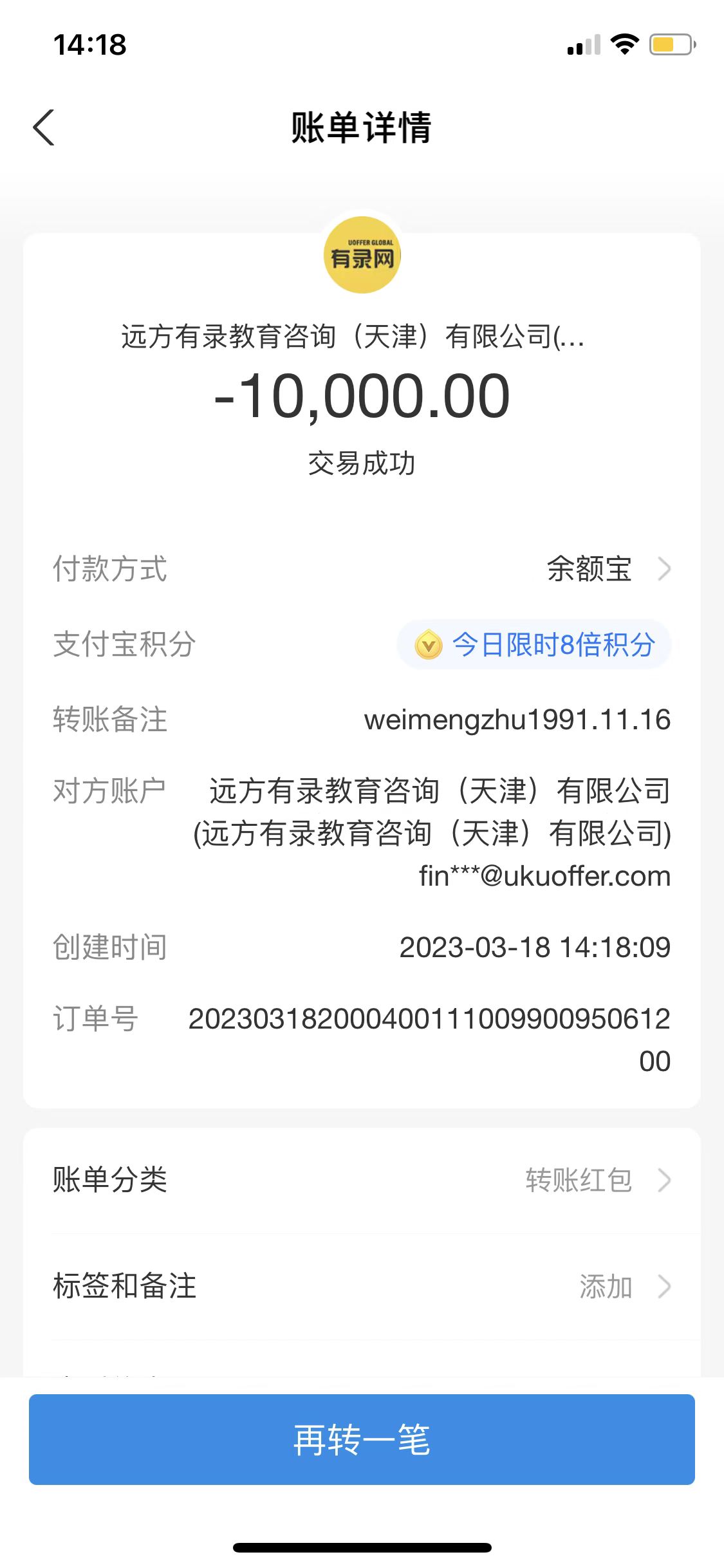Go back from the 账单详情 page
Screen dimensions: 724x1568
[x=44, y=127]
